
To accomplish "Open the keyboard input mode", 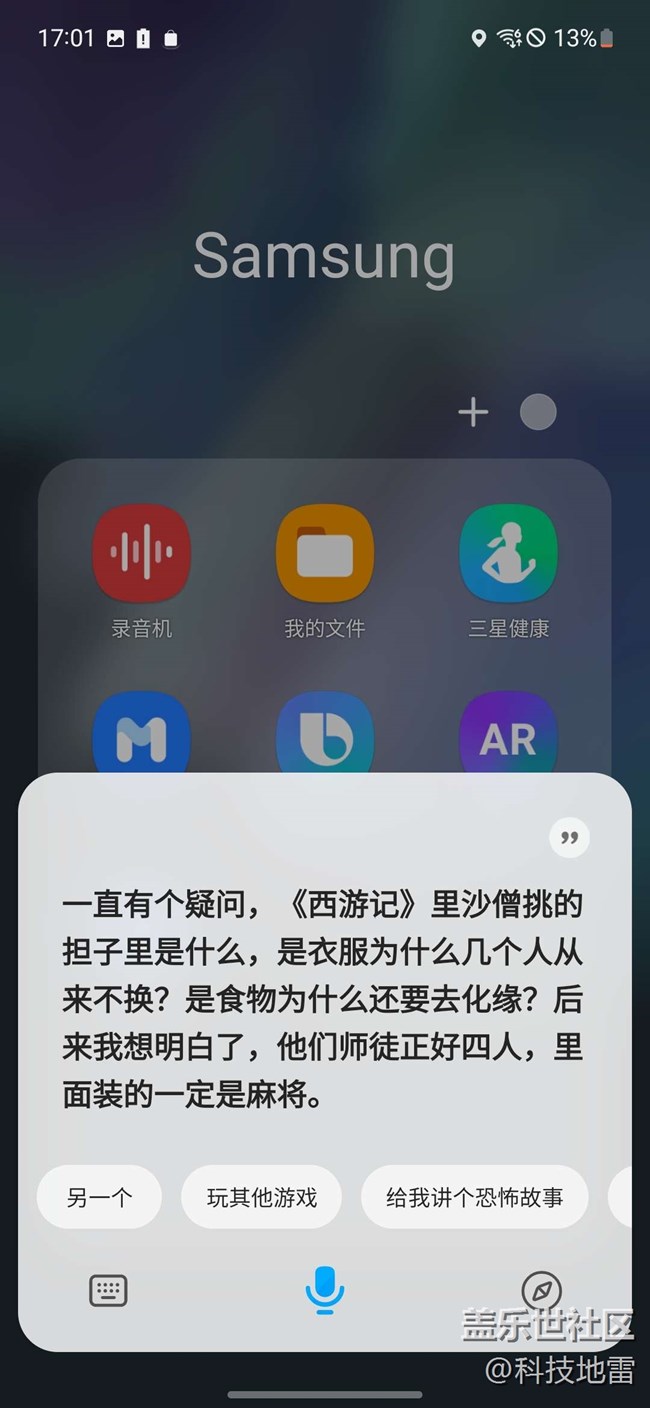I will click(108, 1290).
